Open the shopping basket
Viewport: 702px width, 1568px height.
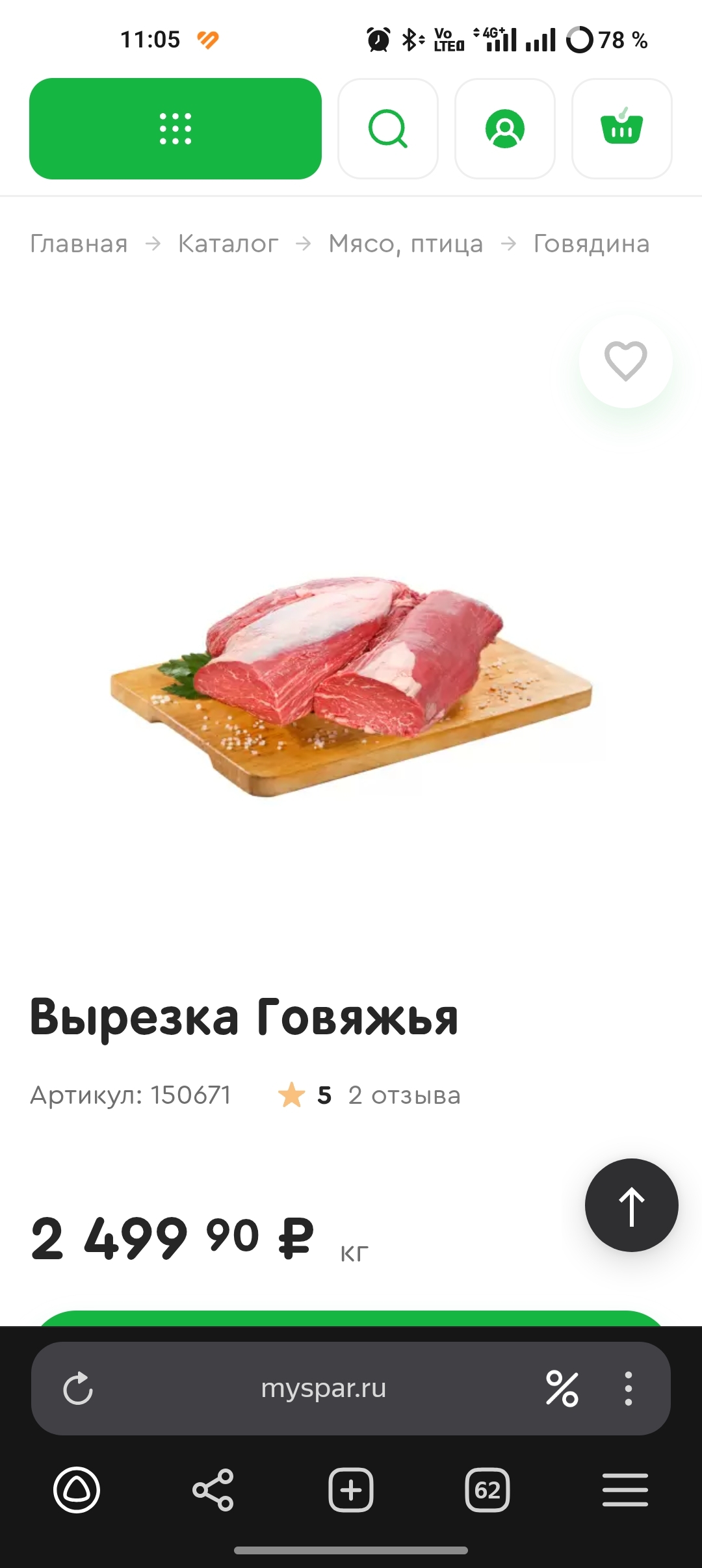622,129
